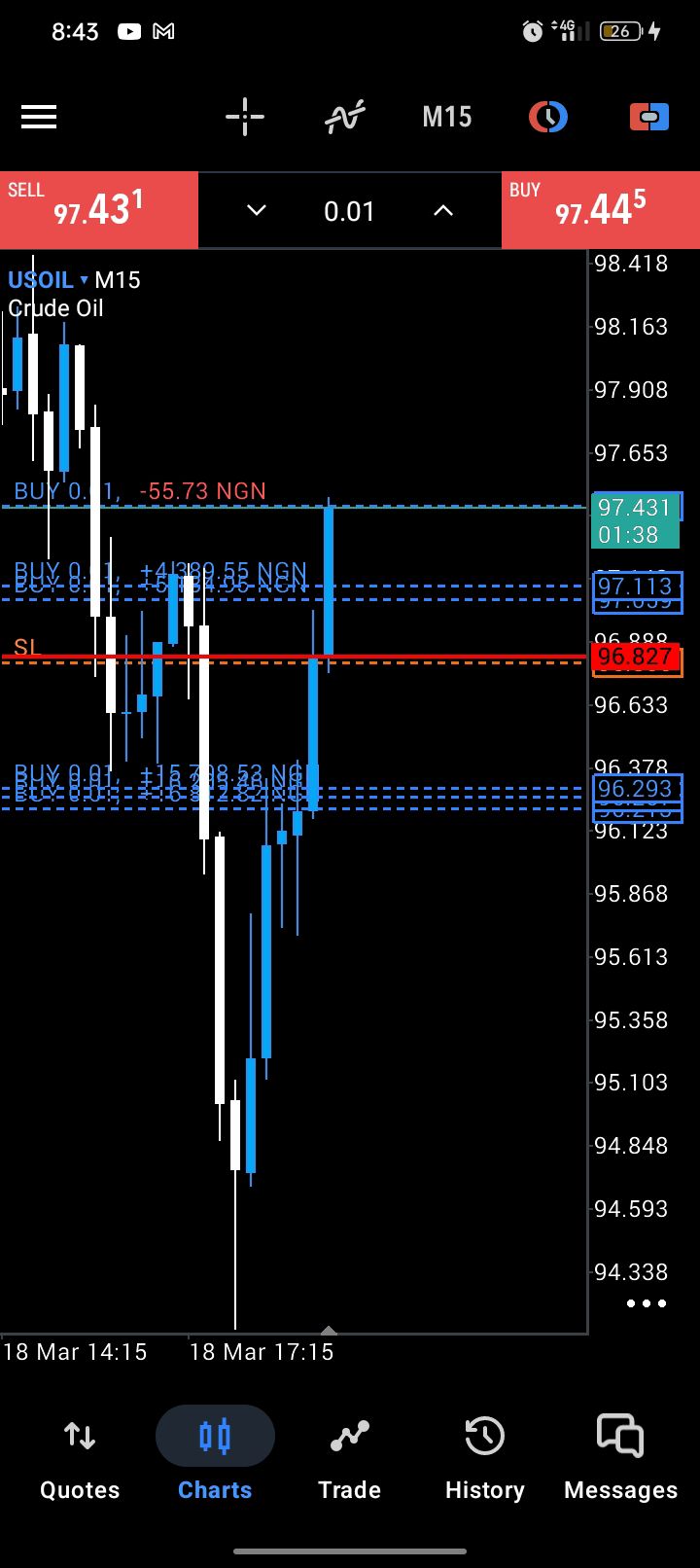Toggle the one-click trading panel icon
Image resolution: width=700 pixels, height=1568 pixels.
(x=648, y=118)
